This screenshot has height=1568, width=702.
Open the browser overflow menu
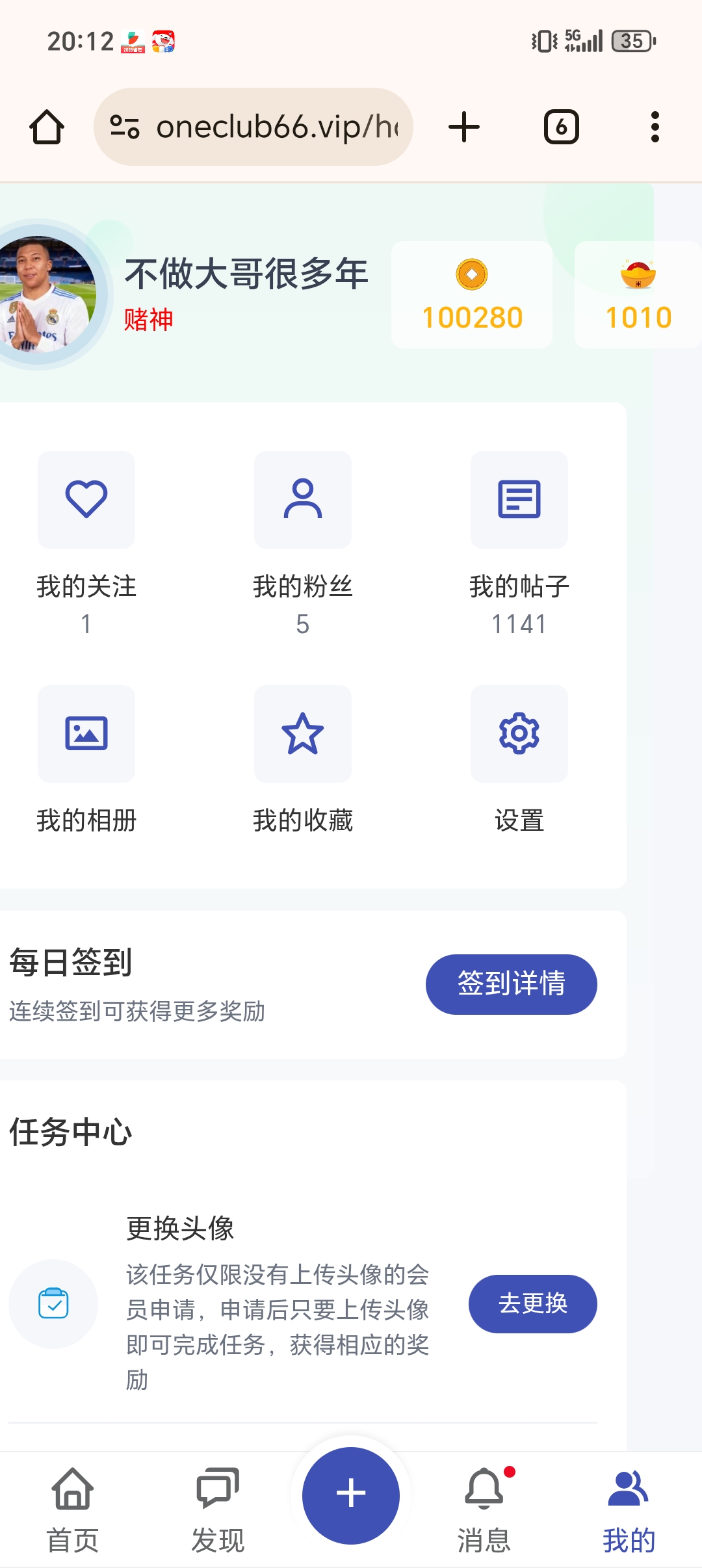(x=655, y=127)
